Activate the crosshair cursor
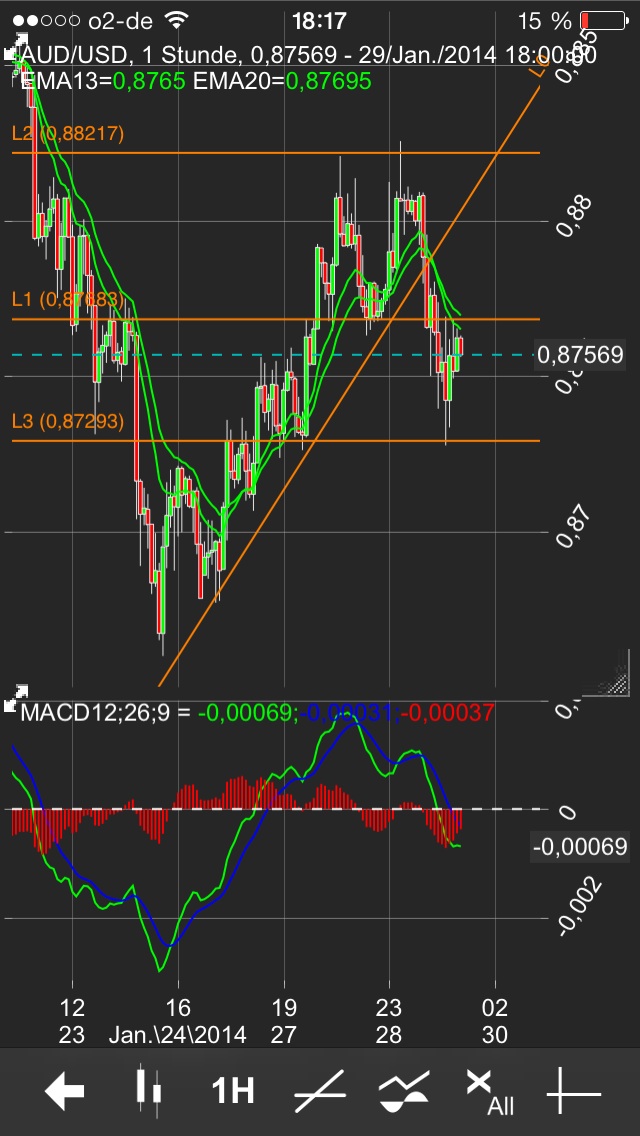This screenshot has height=1136, width=640. [574, 1091]
